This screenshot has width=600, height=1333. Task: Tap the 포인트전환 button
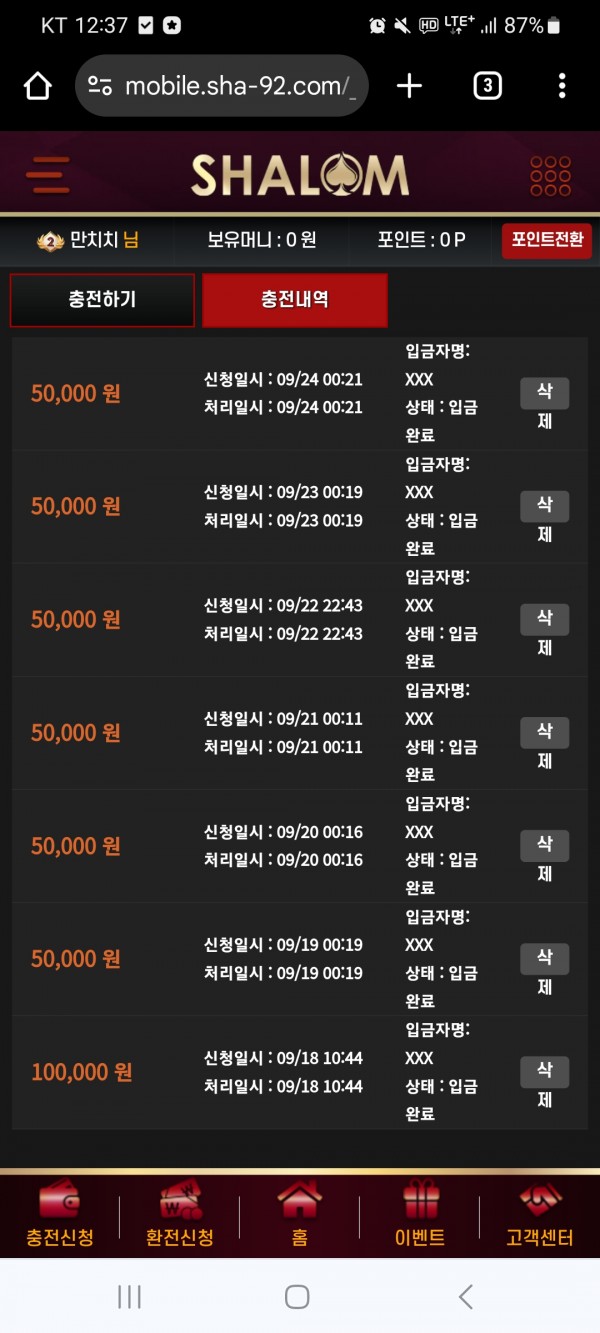pyautogui.click(x=547, y=241)
